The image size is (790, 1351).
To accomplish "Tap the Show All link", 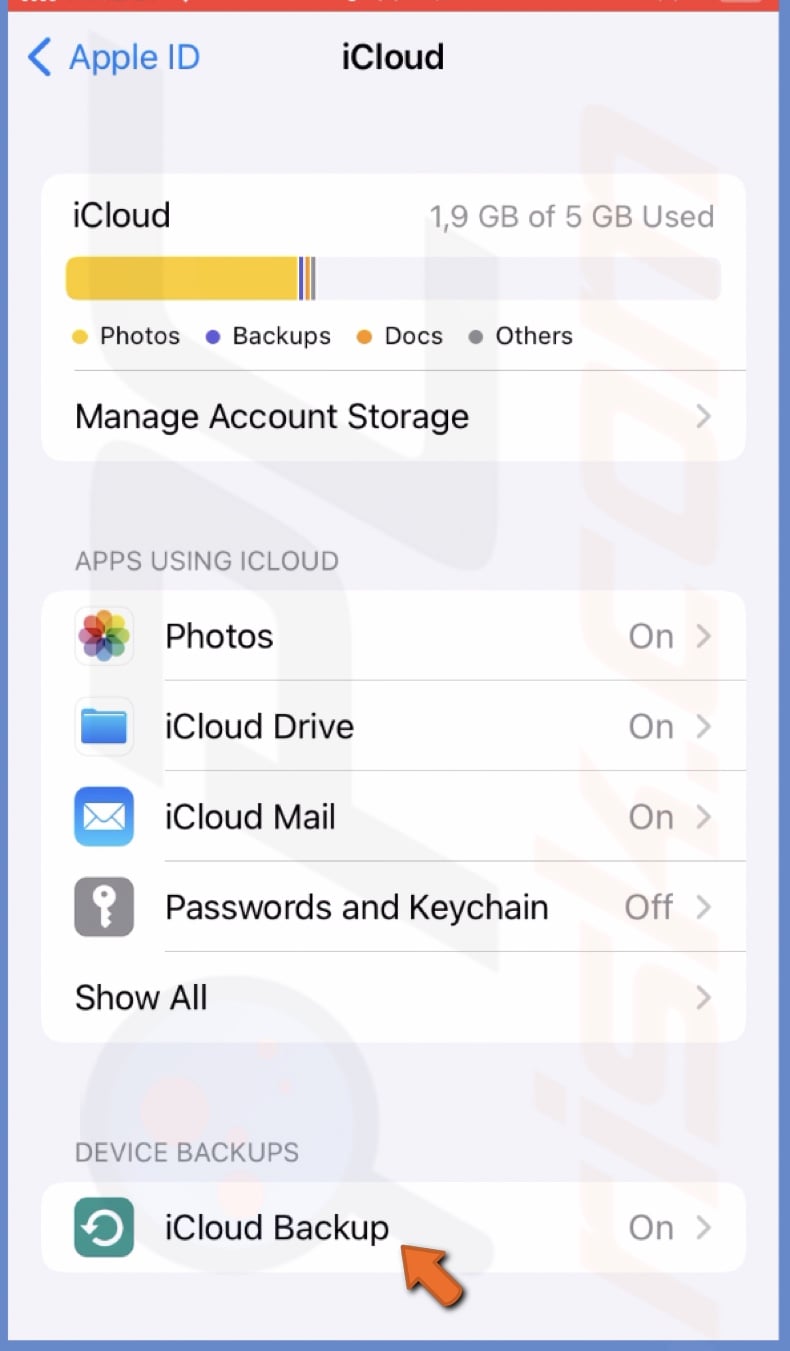I will point(141,997).
